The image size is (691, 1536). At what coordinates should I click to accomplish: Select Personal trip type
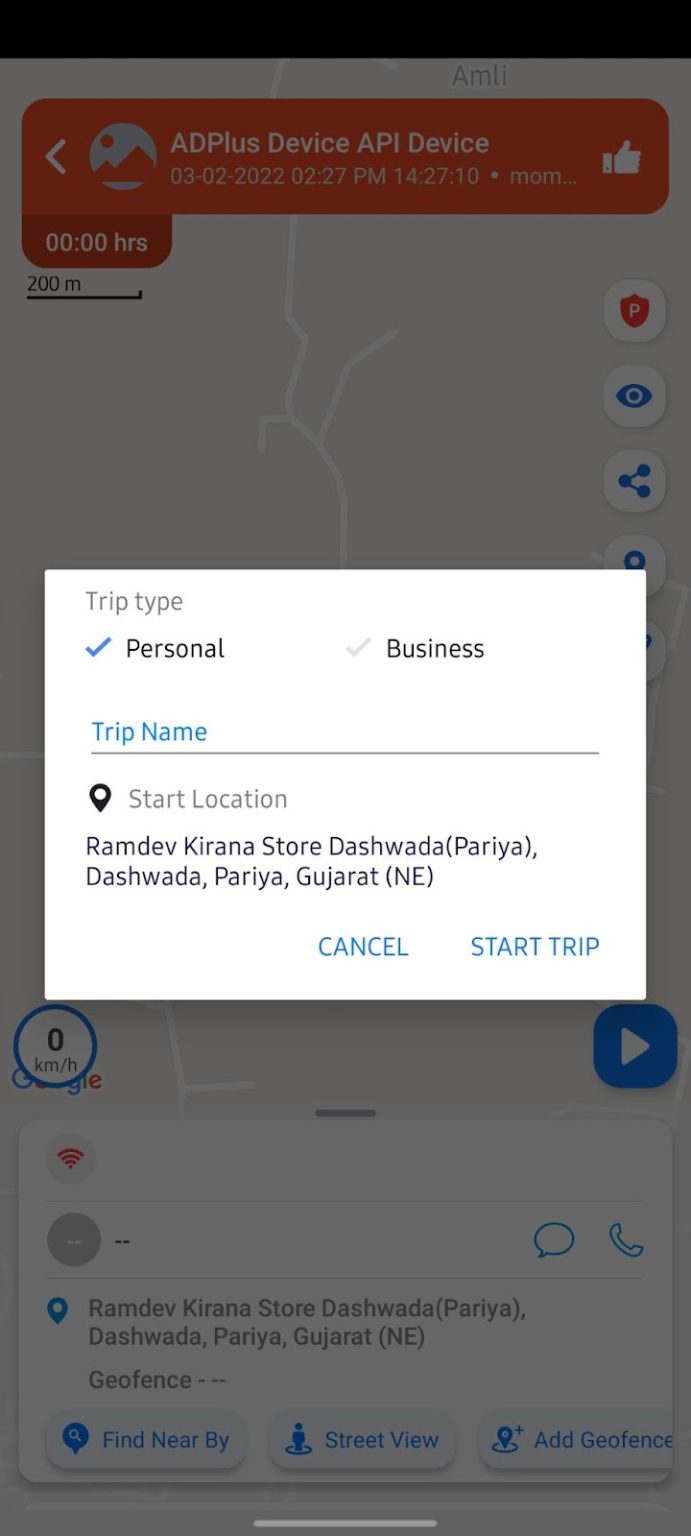(157, 648)
